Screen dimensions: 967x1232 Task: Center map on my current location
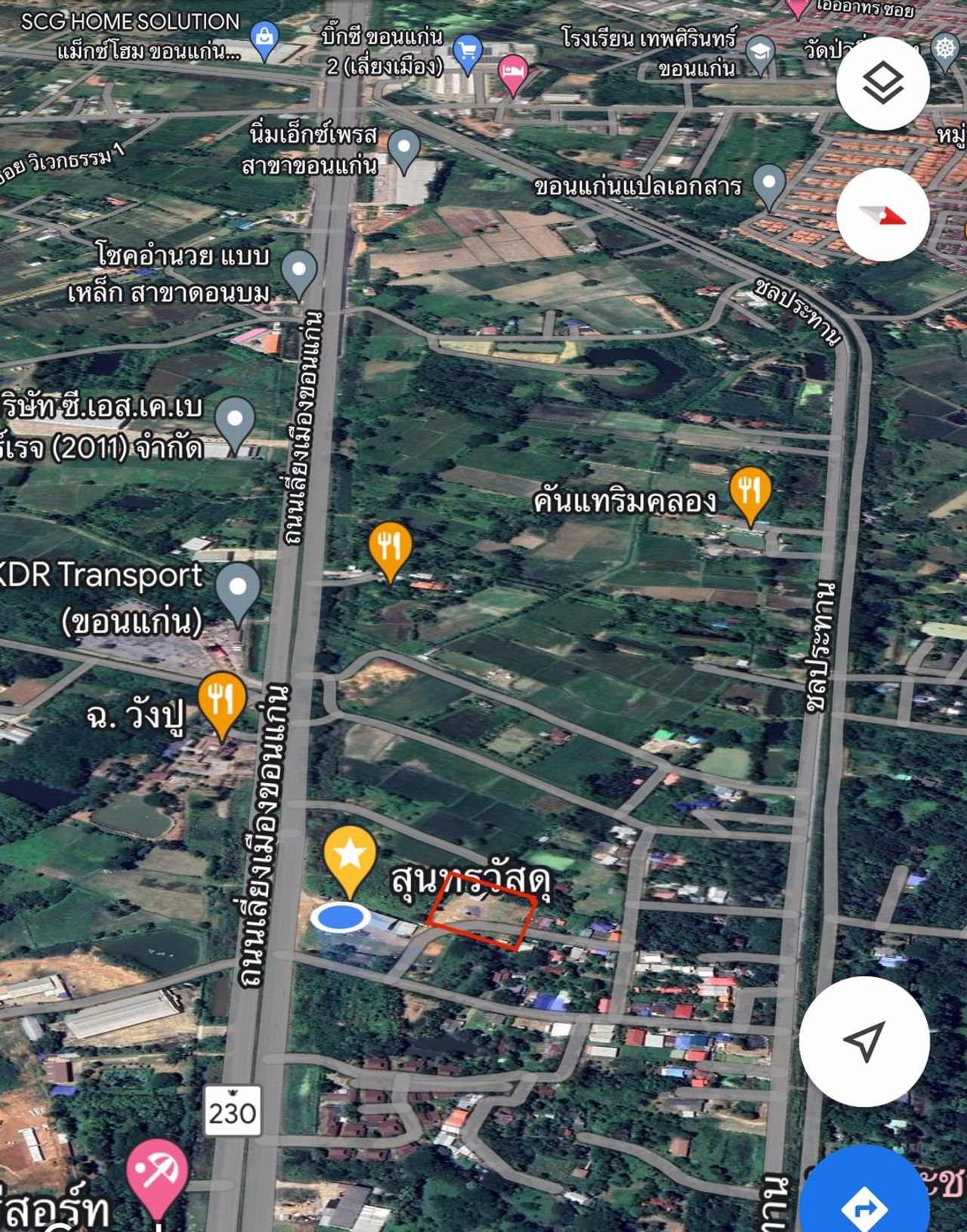coord(864,1041)
